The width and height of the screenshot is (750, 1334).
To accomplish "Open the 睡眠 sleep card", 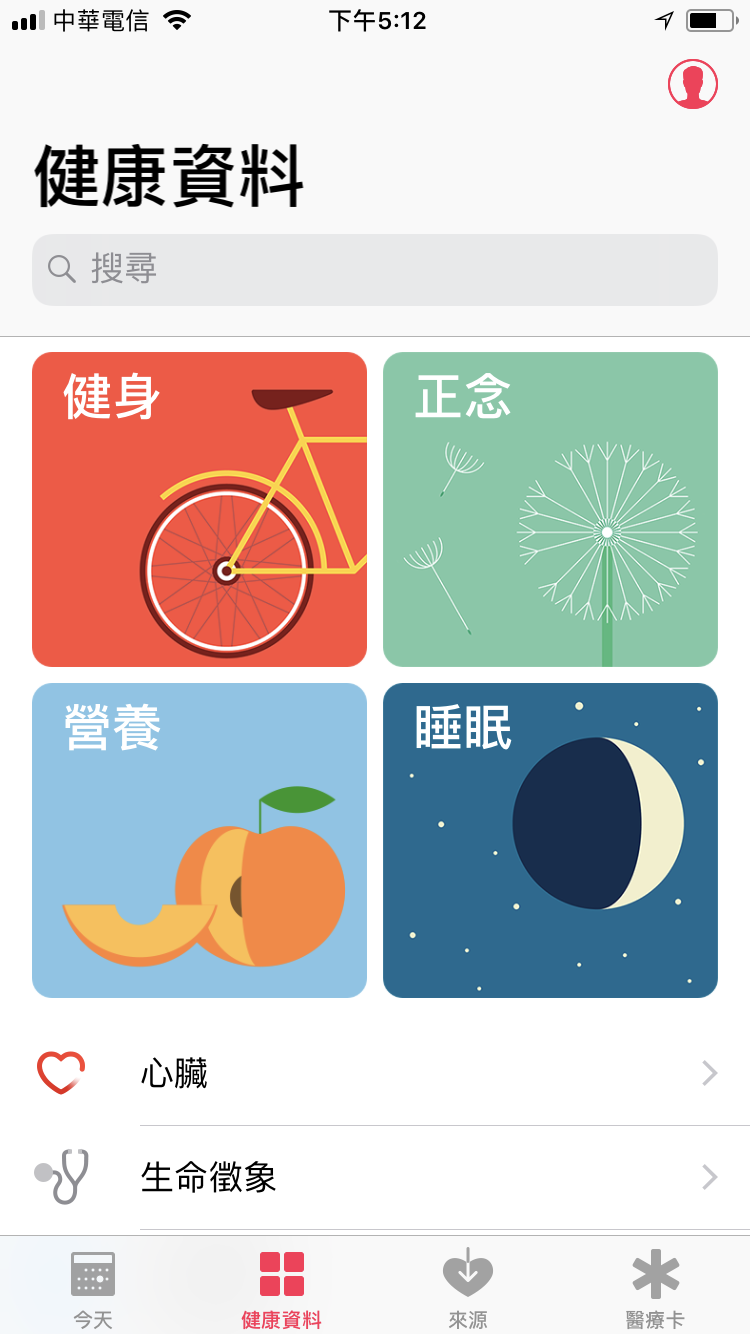I will point(550,840).
